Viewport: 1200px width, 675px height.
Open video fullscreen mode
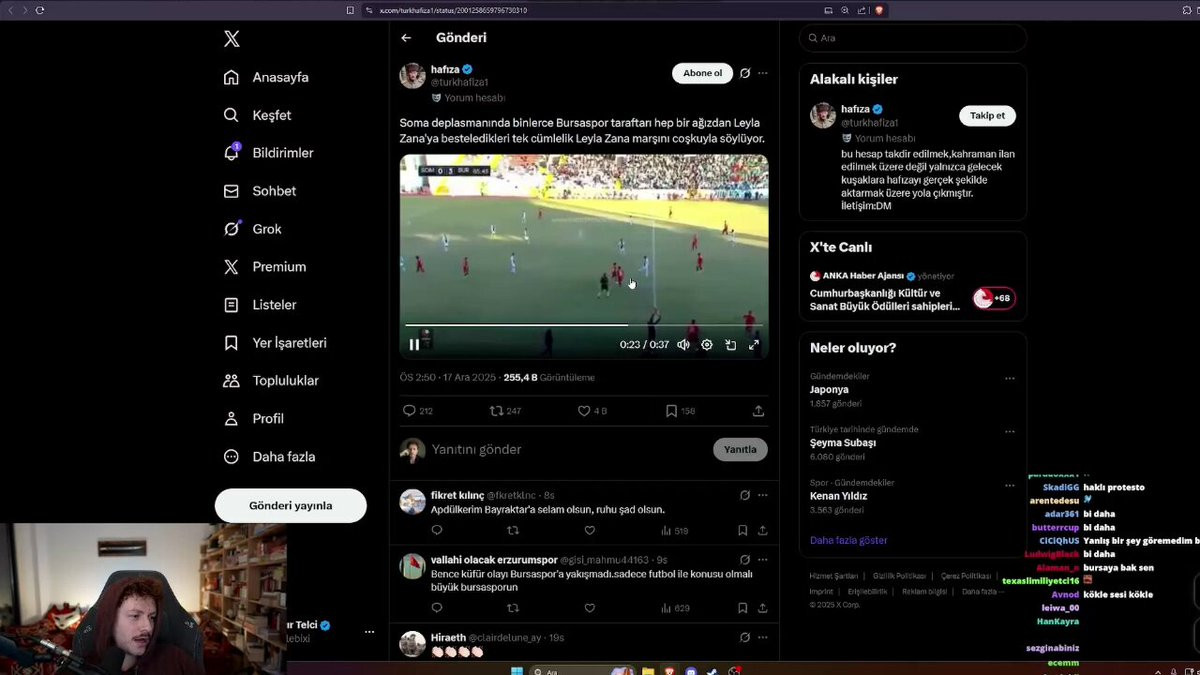pyautogui.click(x=754, y=345)
